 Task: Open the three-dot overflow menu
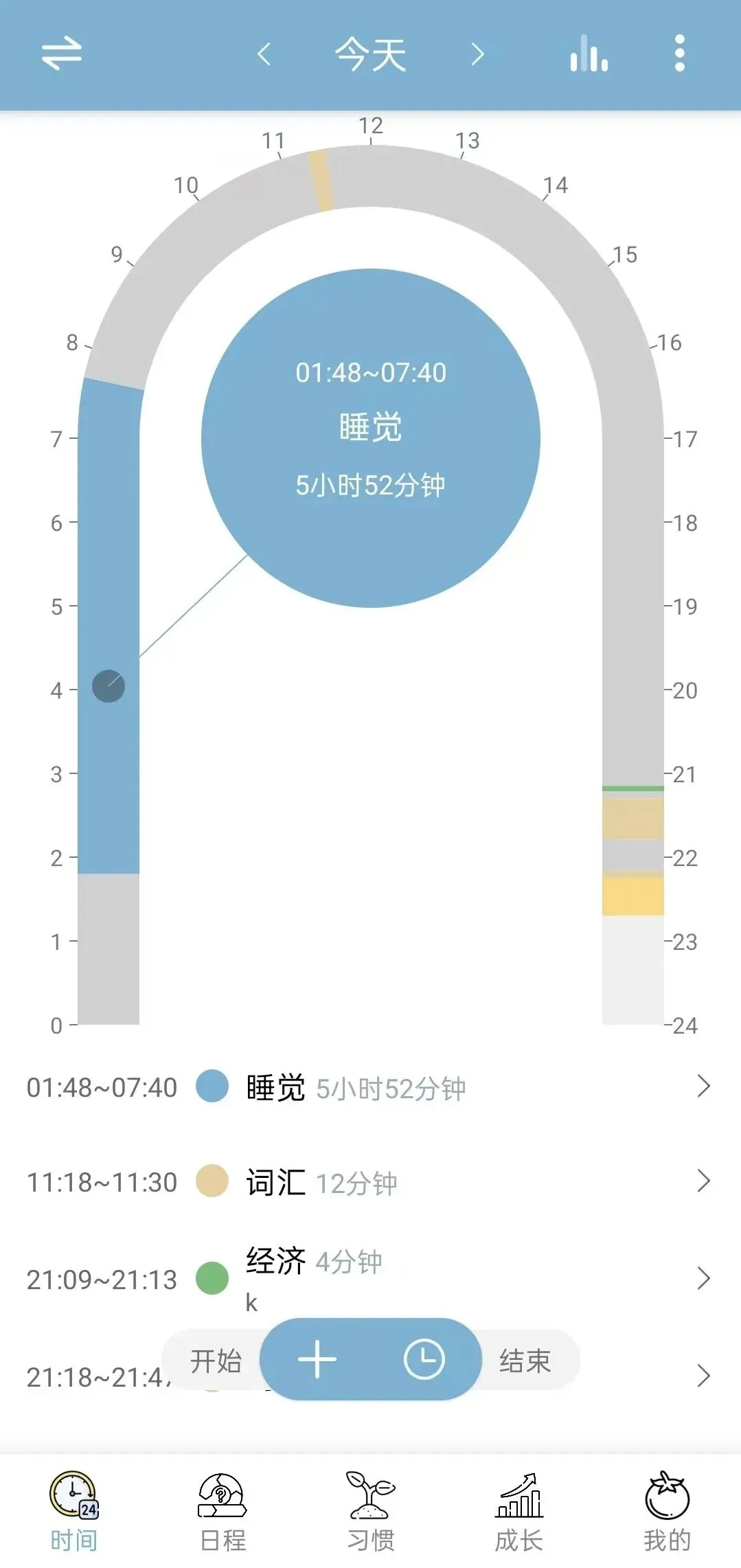point(680,54)
